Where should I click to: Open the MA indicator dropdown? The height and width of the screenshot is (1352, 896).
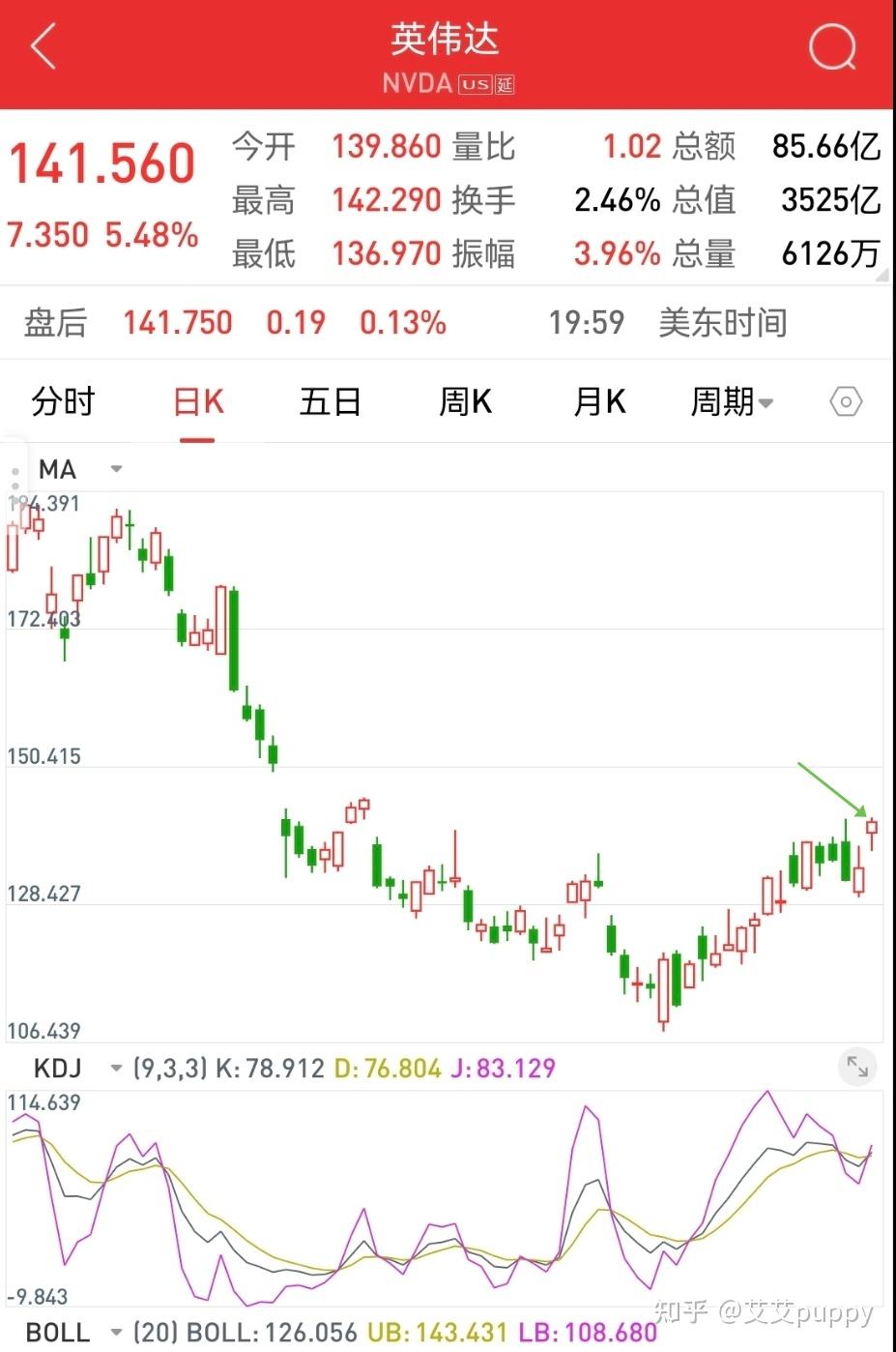115,469
